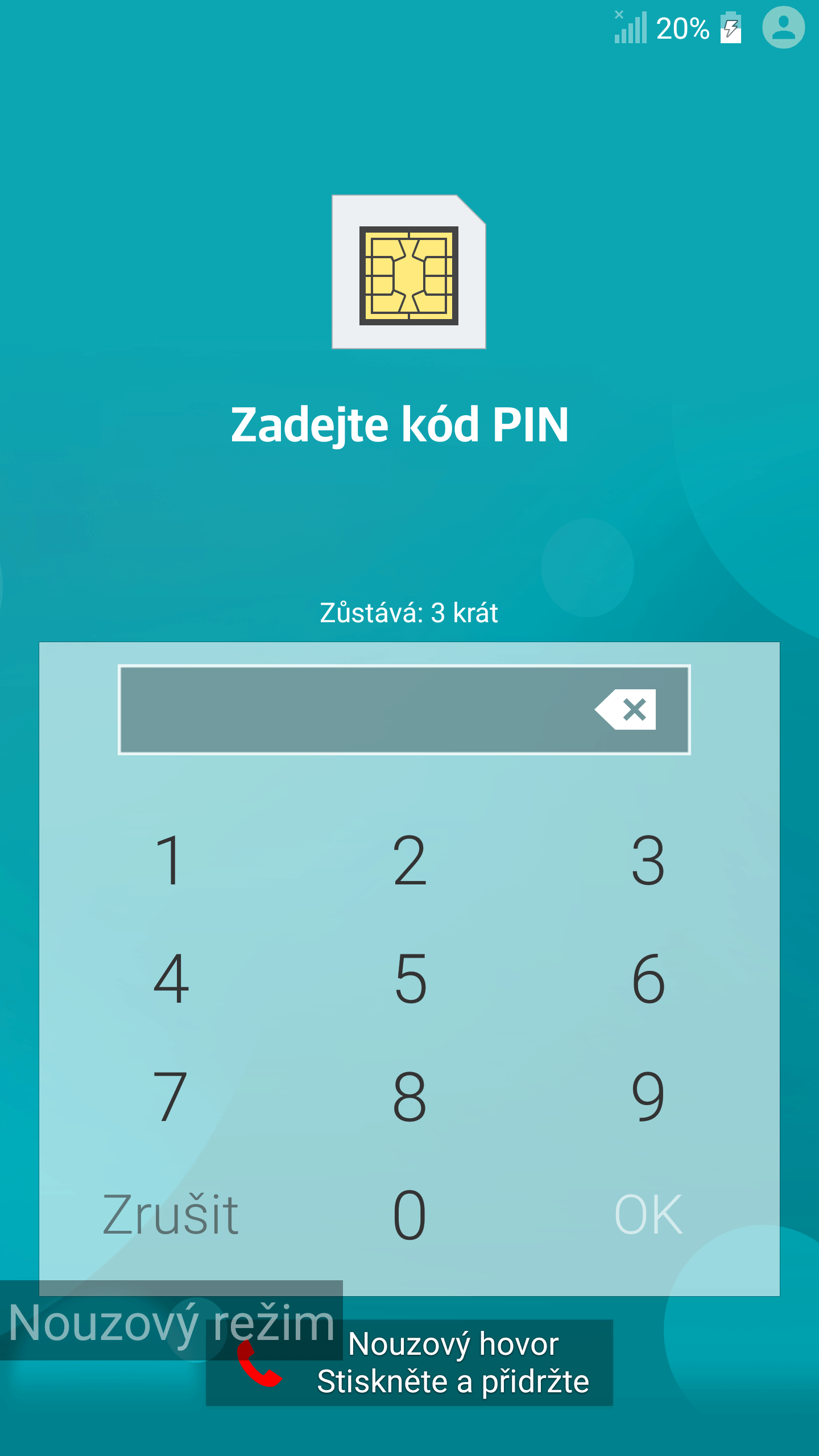This screenshot has width=819, height=1456.
Task: Focus the PIN code entry field
Action: (353, 710)
